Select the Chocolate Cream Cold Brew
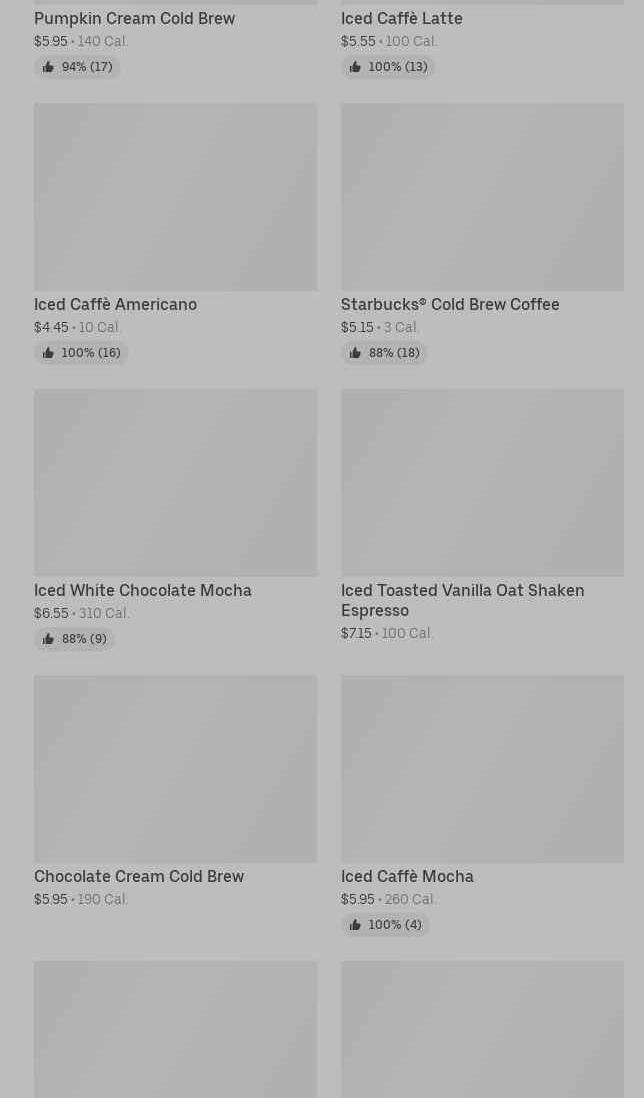644x1098 pixels. pyautogui.click(x=175, y=792)
